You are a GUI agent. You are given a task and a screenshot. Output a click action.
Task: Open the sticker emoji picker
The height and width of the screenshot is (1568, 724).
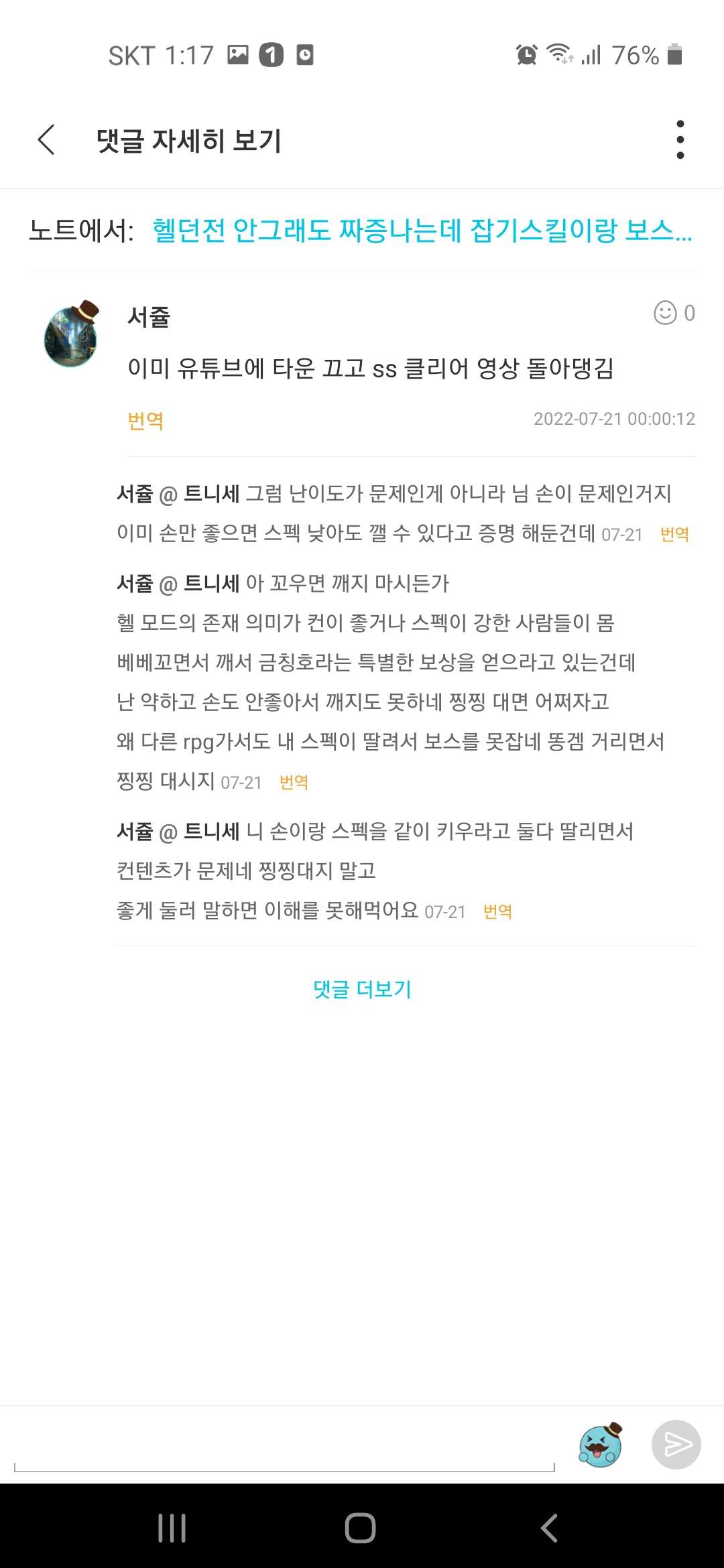(601, 1445)
